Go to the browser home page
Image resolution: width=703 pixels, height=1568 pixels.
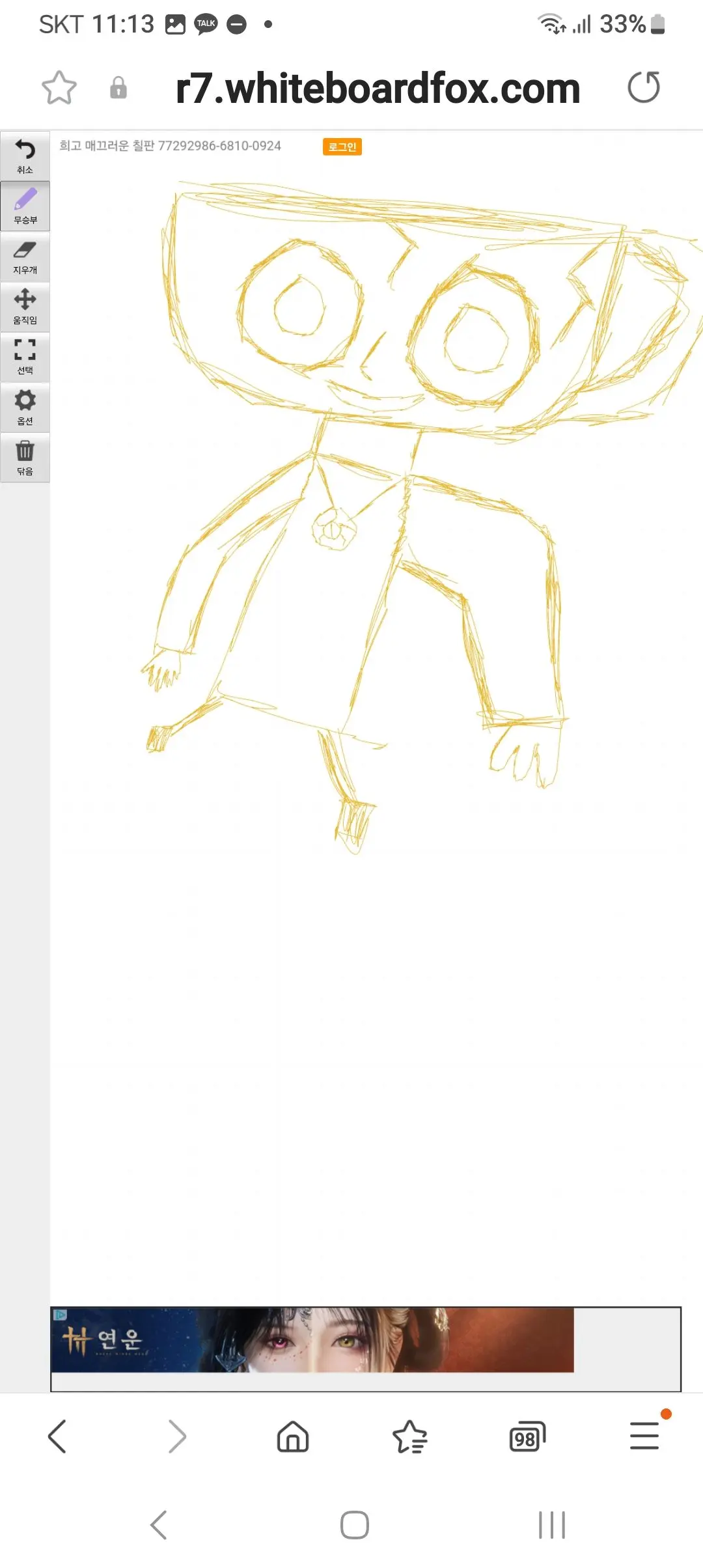pyautogui.click(x=293, y=1436)
